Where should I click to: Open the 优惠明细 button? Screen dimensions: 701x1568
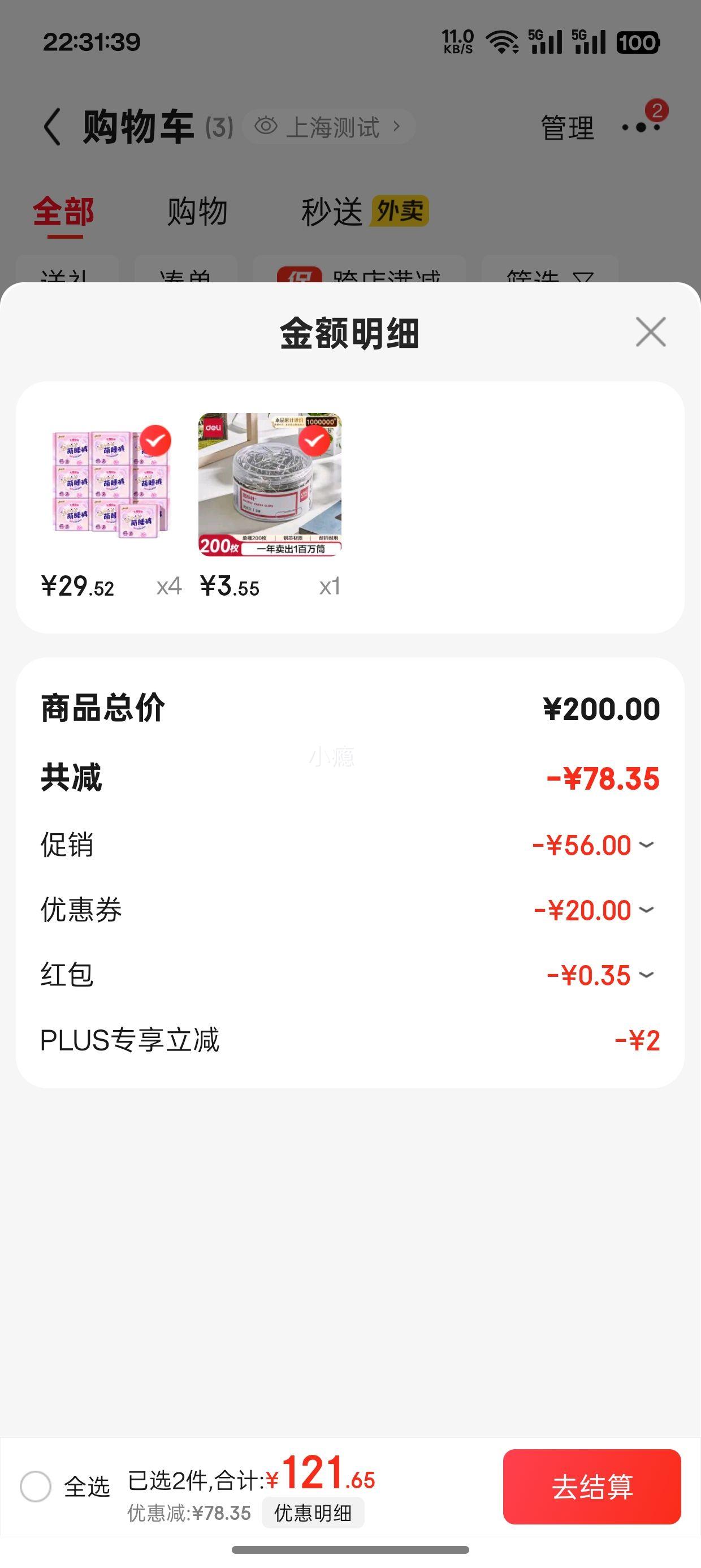pos(313,1513)
